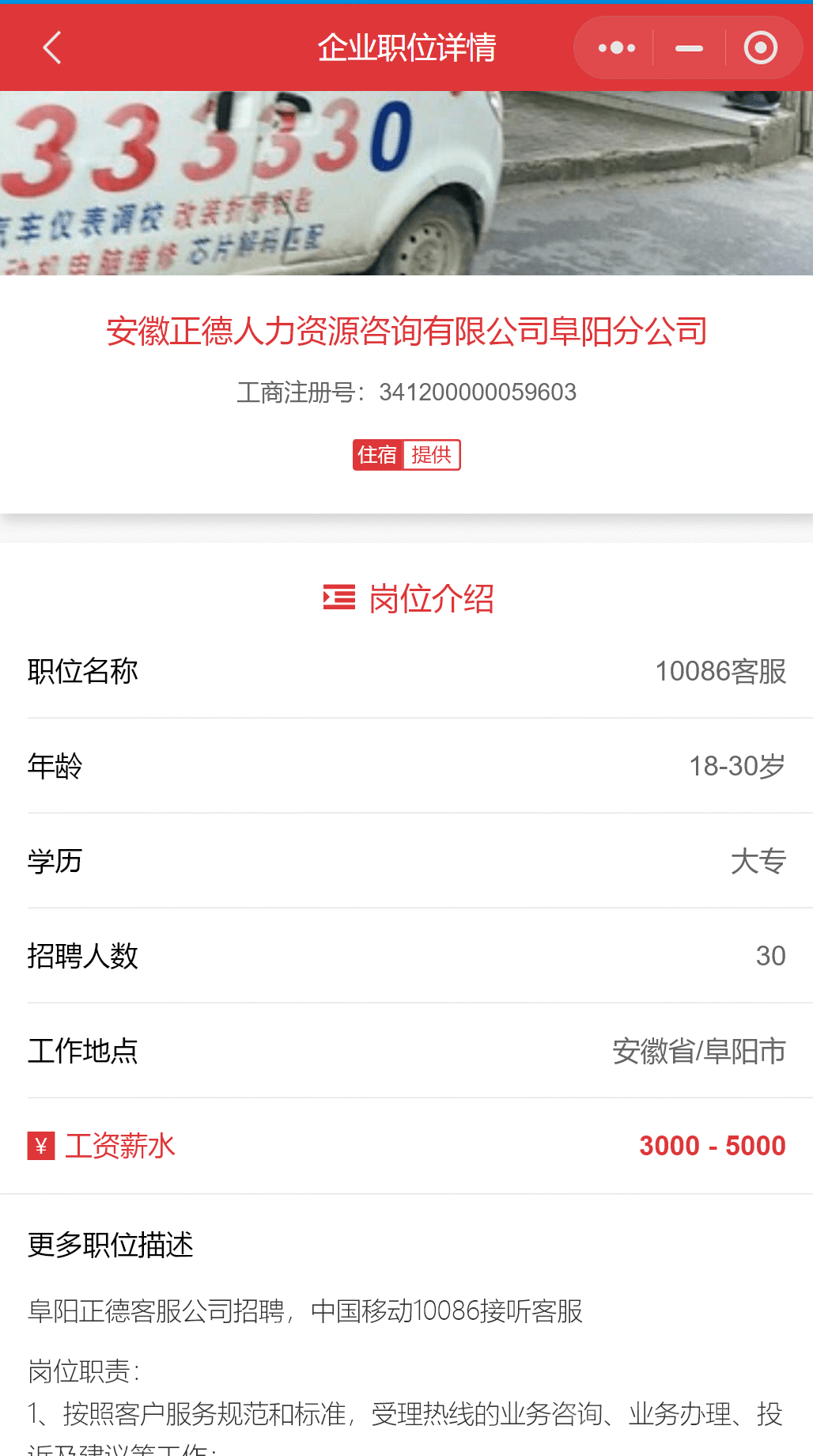Close the mini program with circle button
The width and height of the screenshot is (813, 1456).
pyautogui.click(x=760, y=47)
